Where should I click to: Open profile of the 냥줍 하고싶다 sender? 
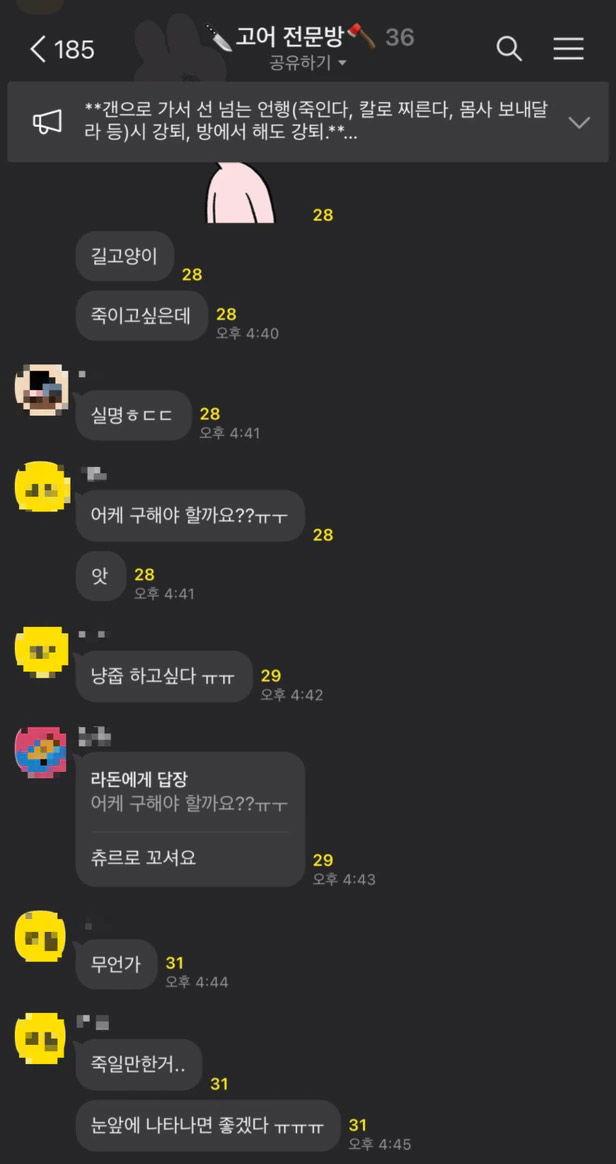pyautogui.click(x=41, y=652)
